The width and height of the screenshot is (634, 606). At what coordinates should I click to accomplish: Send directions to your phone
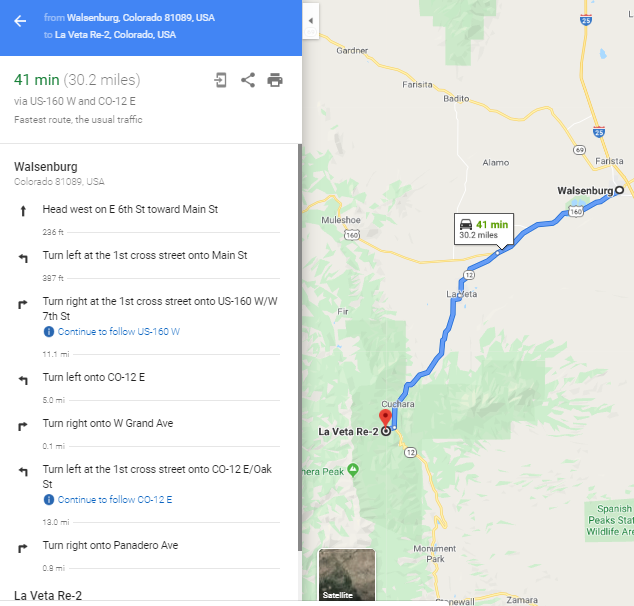point(221,80)
